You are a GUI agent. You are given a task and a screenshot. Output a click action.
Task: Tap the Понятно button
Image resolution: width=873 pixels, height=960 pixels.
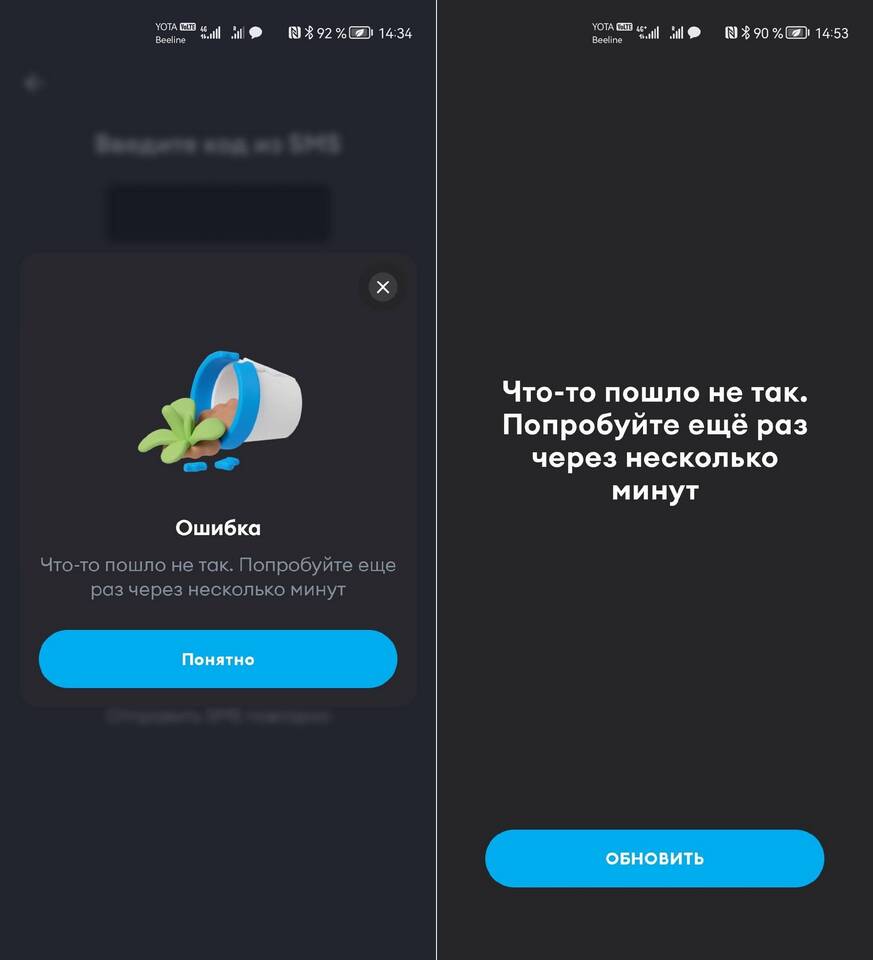(x=218, y=659)
